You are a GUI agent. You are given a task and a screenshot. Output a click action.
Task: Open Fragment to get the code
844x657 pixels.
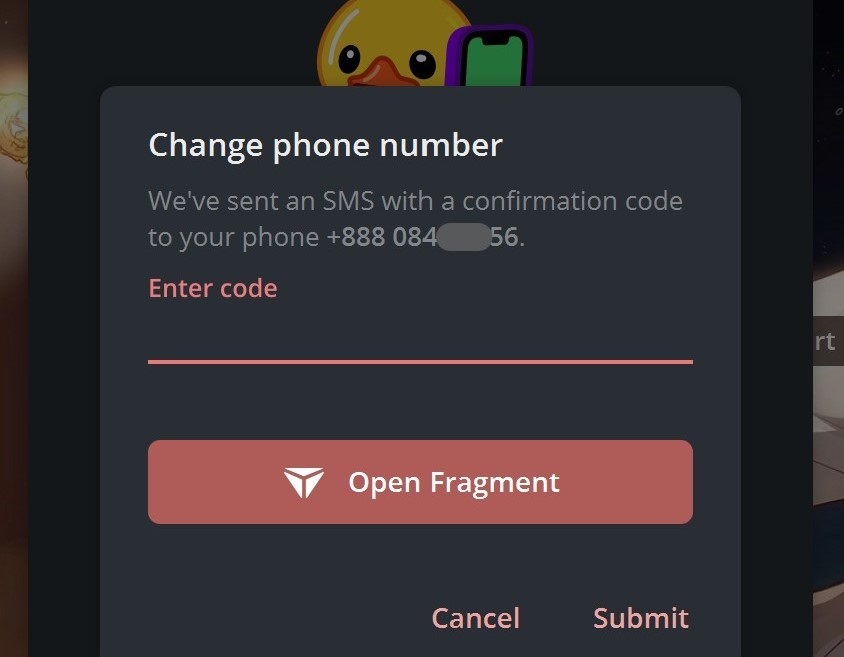420,482
